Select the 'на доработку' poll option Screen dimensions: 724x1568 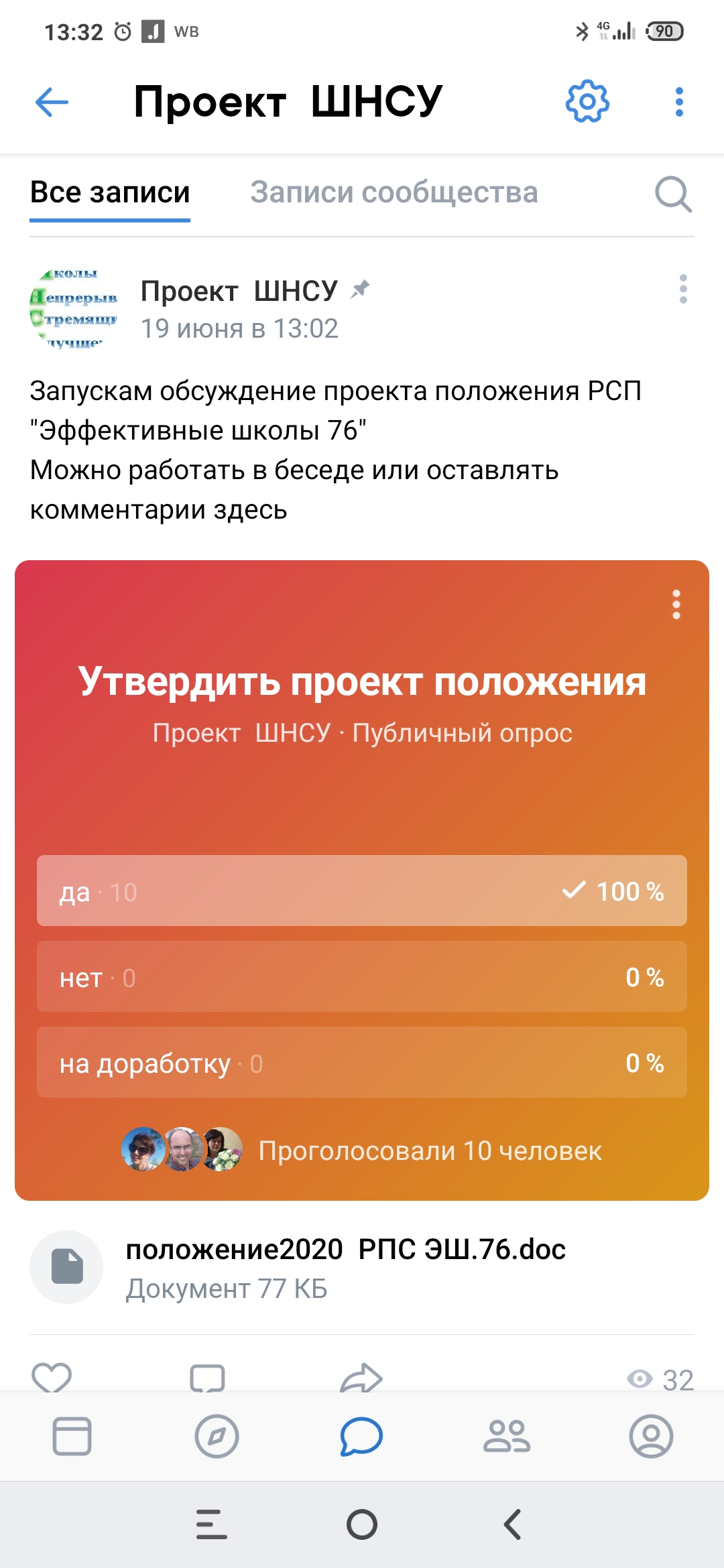pos(362,1062)
